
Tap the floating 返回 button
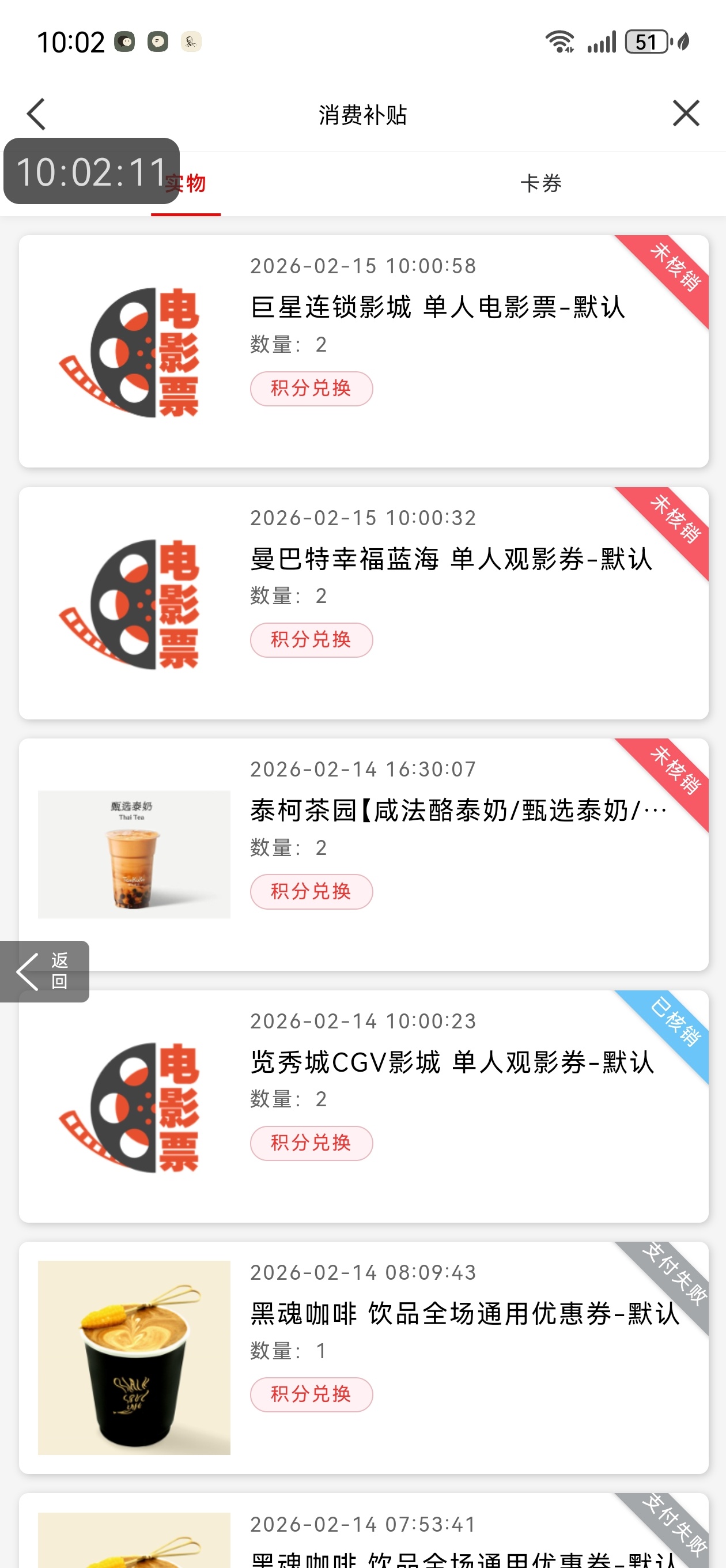tap(44, 971)
